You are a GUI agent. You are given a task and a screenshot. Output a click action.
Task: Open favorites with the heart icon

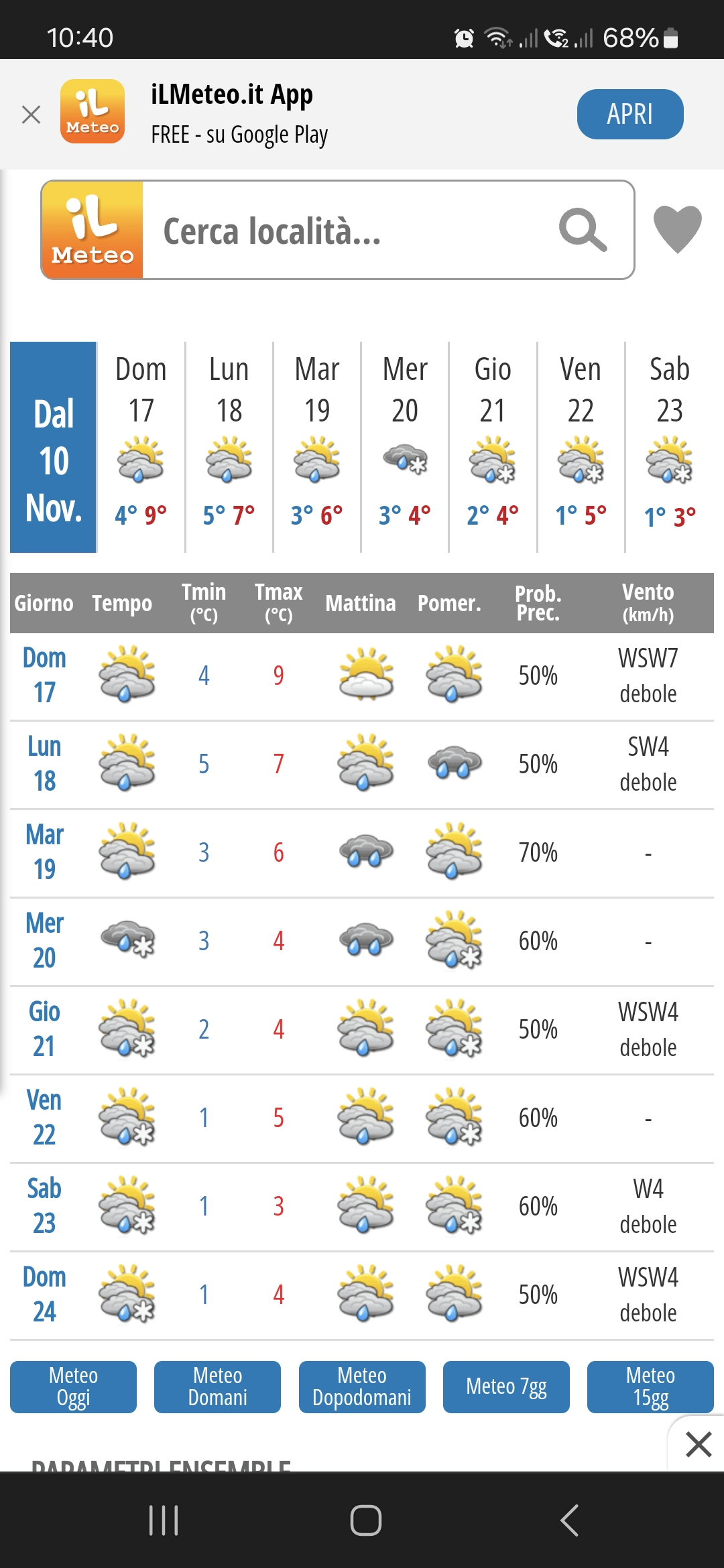click(677, 229)
